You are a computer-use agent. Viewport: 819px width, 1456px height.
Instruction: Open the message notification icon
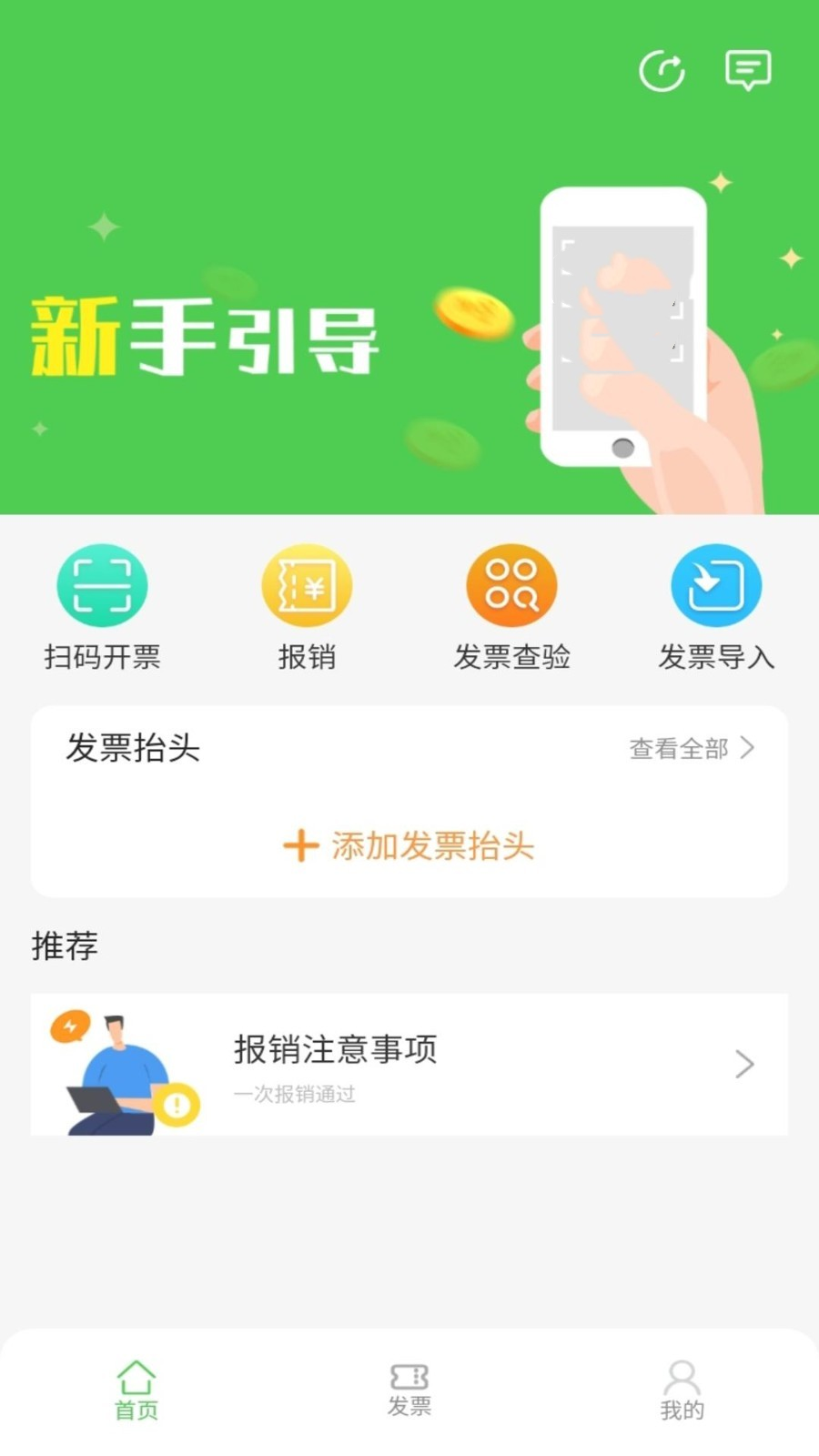pyautogui.click(x=748, y=71)
